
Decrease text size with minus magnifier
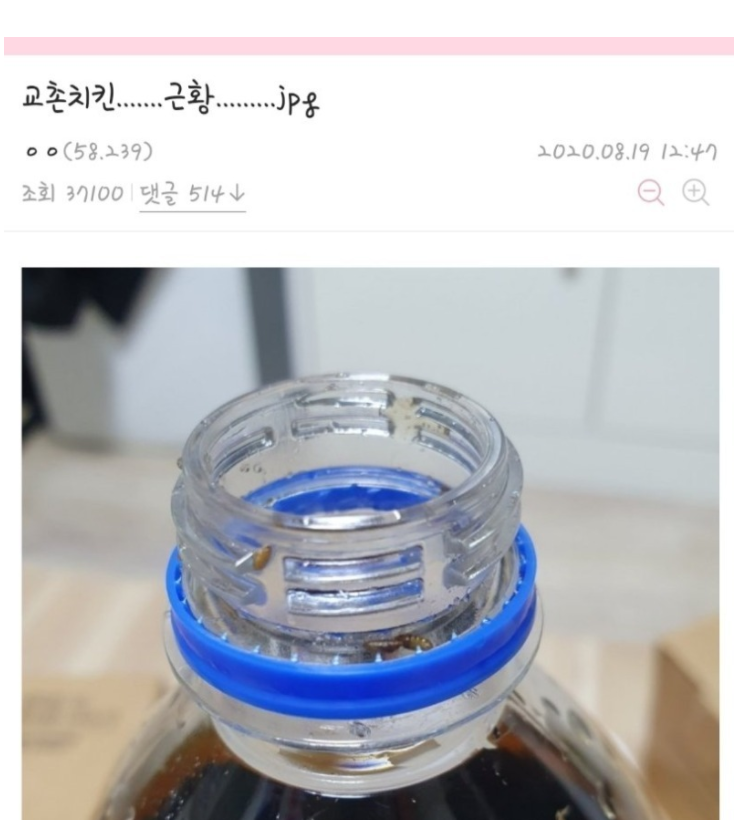650,193
